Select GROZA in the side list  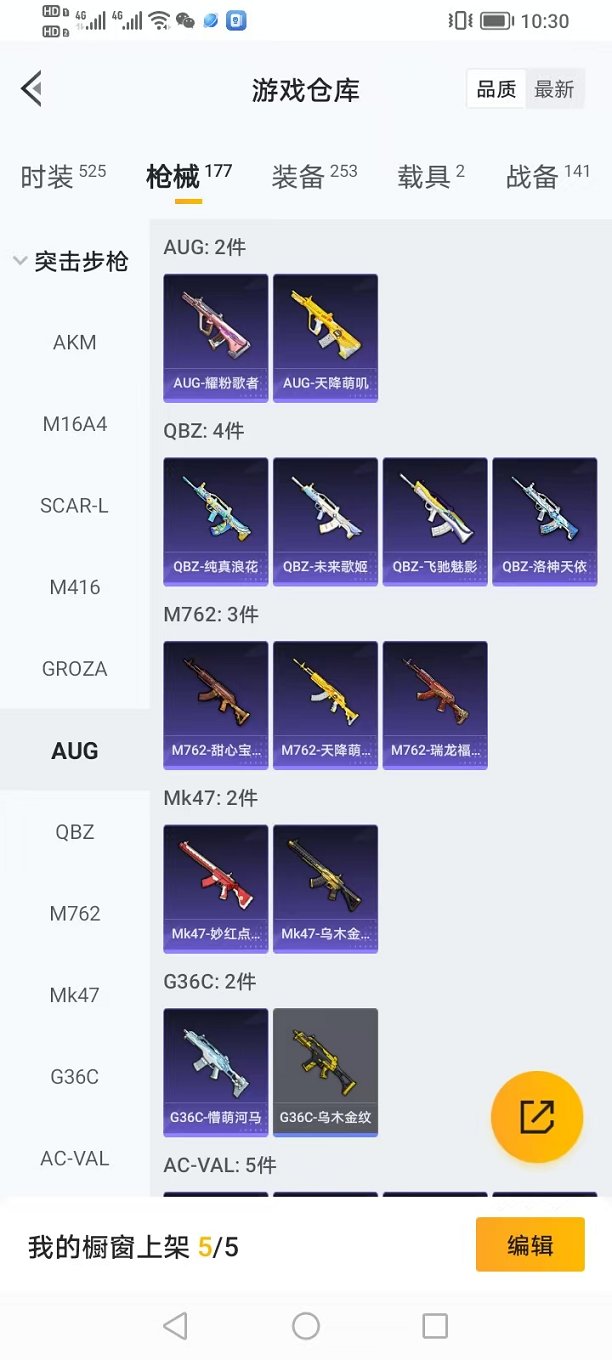(75, 669)
